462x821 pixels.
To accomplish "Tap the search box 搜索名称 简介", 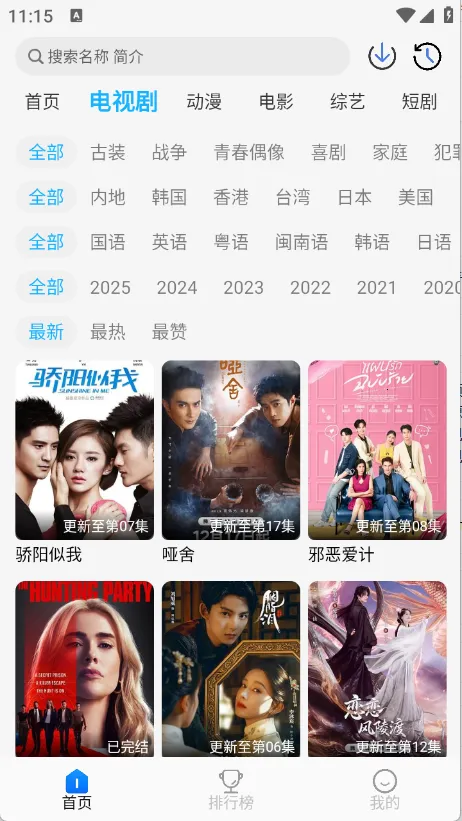I will (x=182, y=56).
